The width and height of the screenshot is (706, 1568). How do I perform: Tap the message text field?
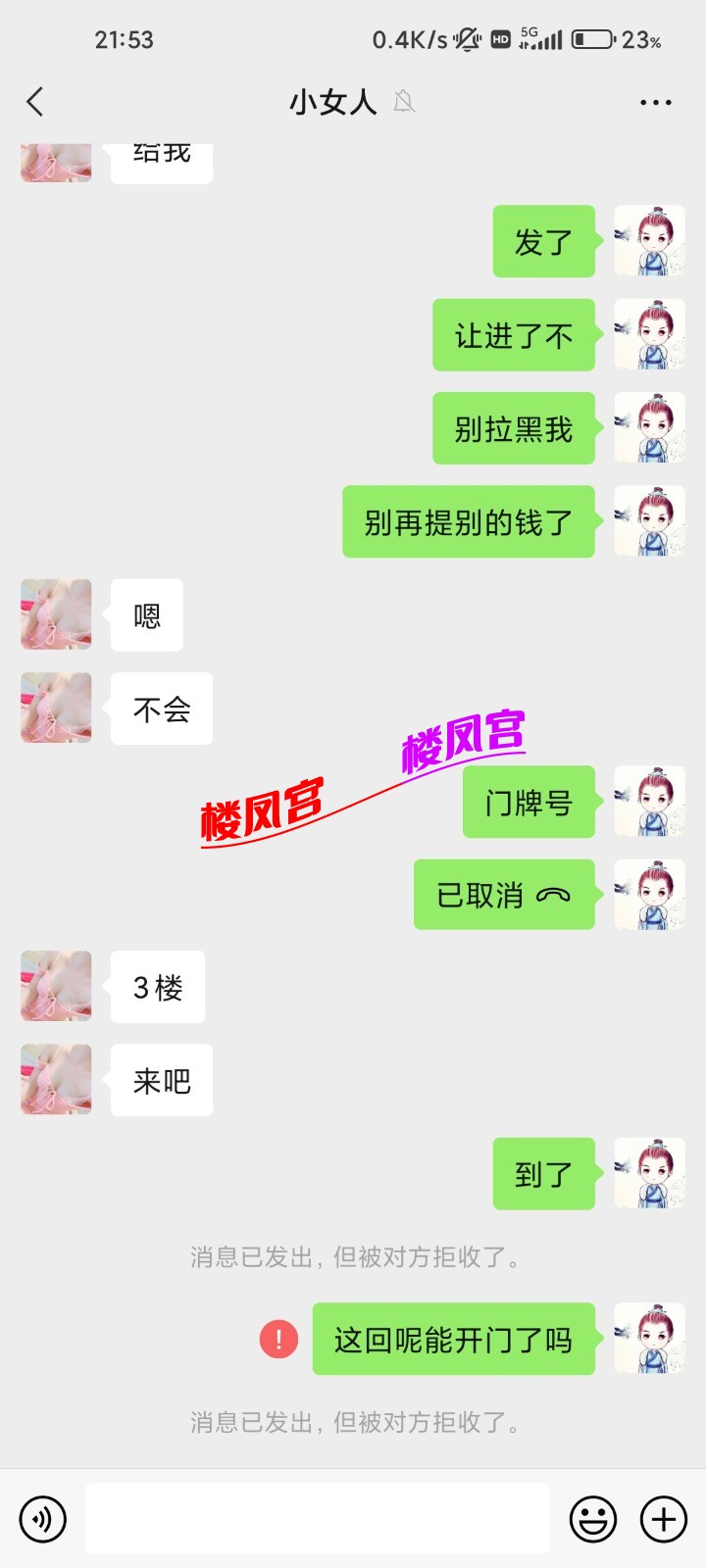coord(317,1518)
